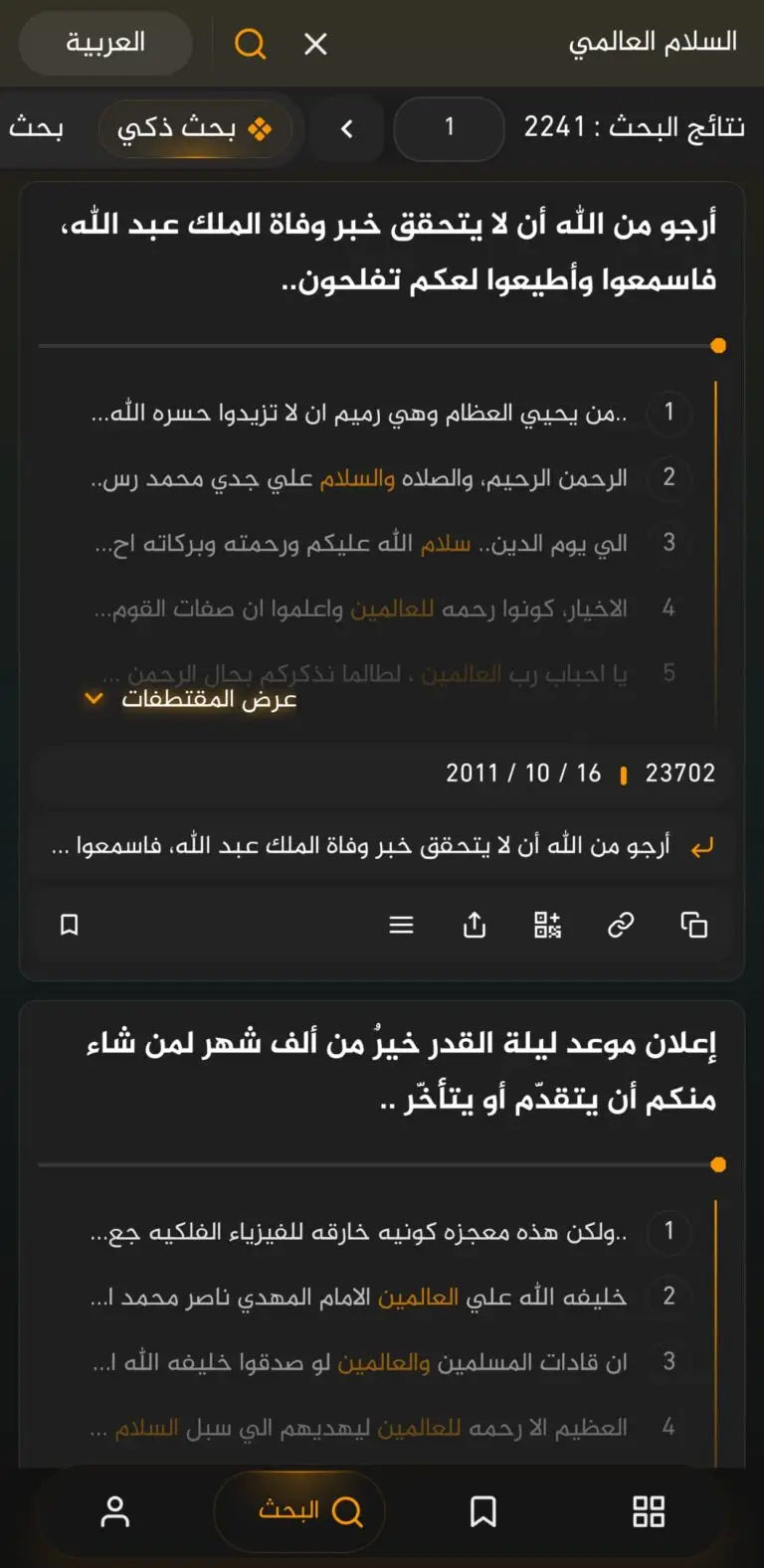The image size is (764, 1568).
Task: Copy the result link via chain icon
Action: click(x=621, y=926)
